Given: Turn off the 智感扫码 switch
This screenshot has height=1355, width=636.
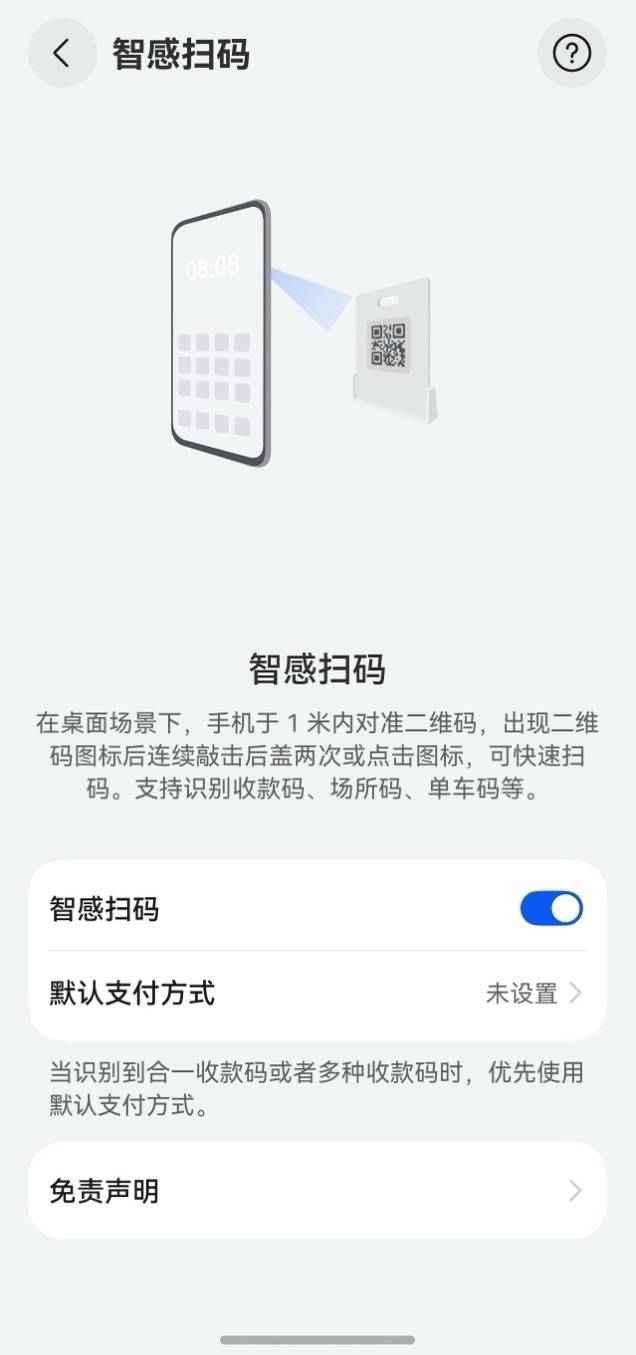Looking at the screenshot, I should coord(551,908).
